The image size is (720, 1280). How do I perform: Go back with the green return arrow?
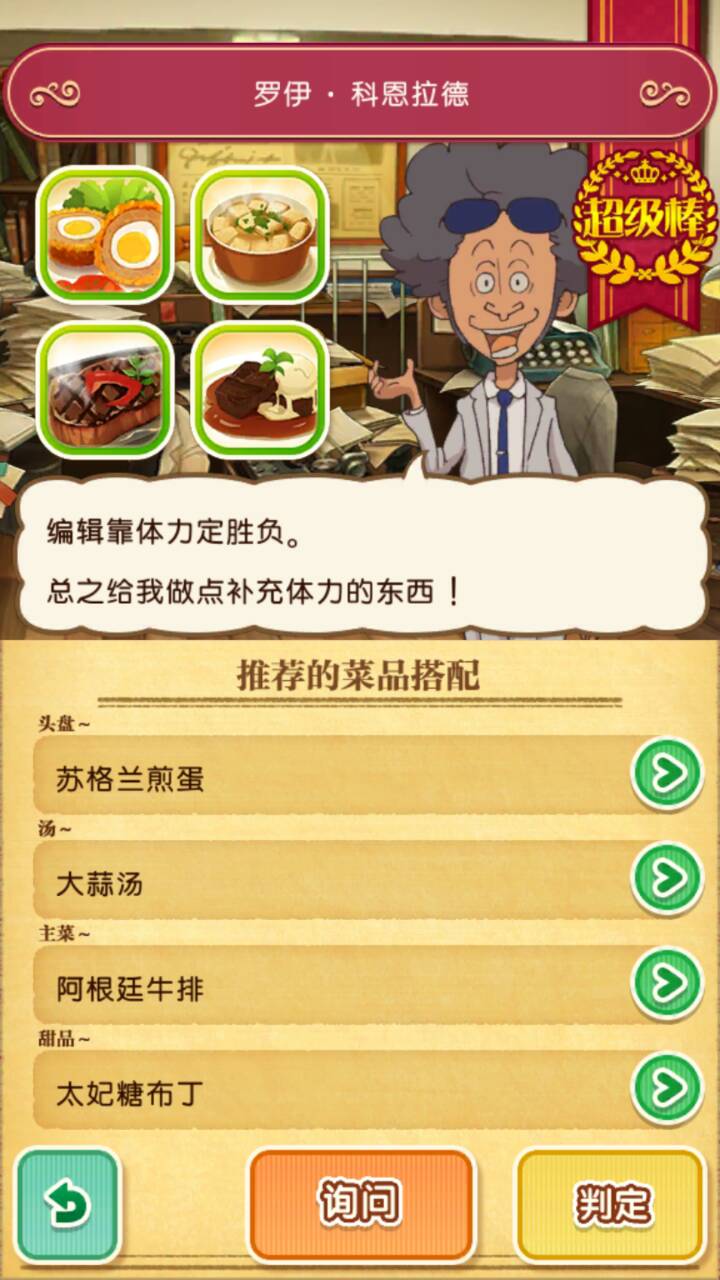tap(68, 1205)
